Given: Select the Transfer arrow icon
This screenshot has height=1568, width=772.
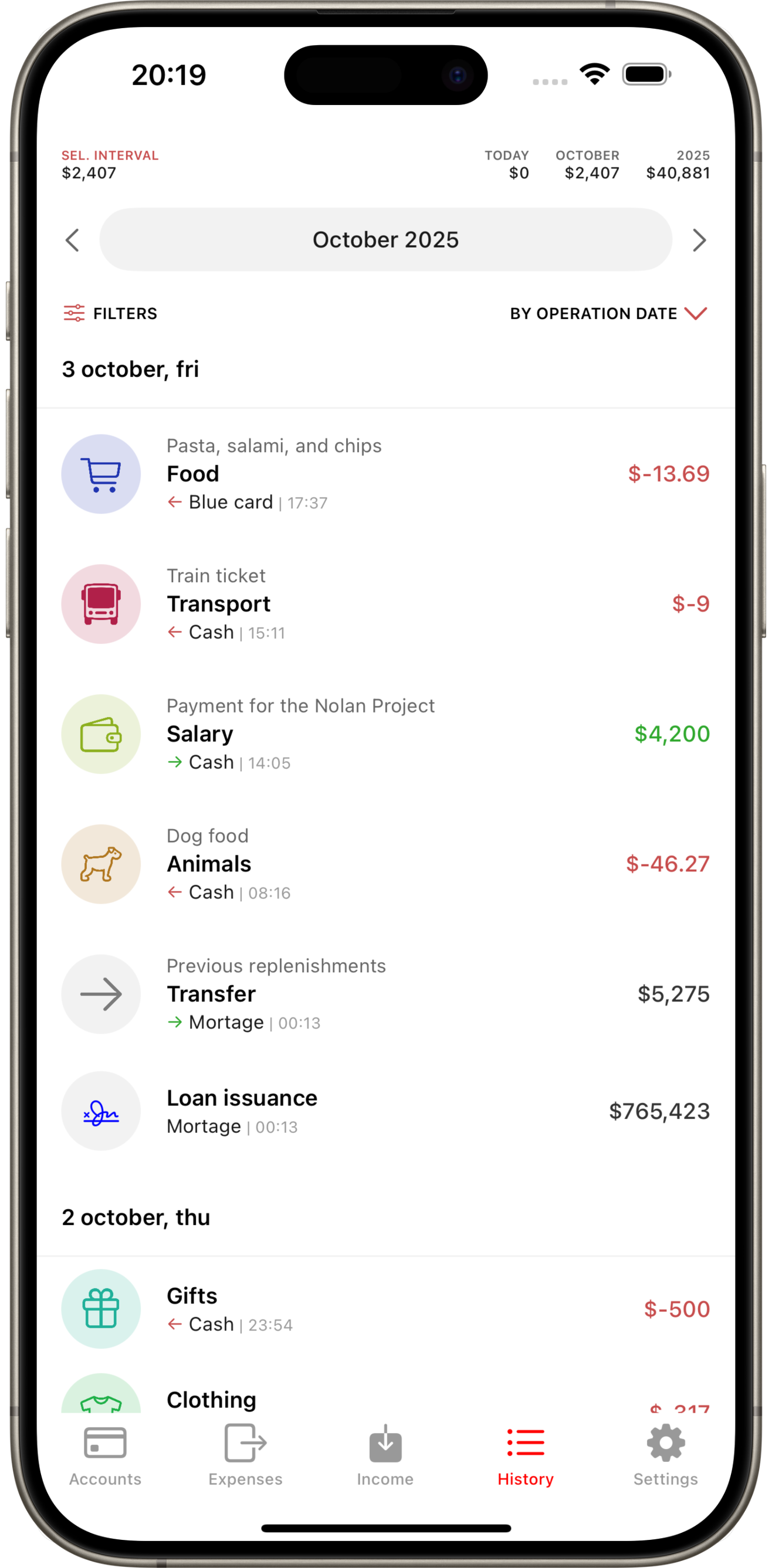Looking at the screenshot, I should point(101,993).
